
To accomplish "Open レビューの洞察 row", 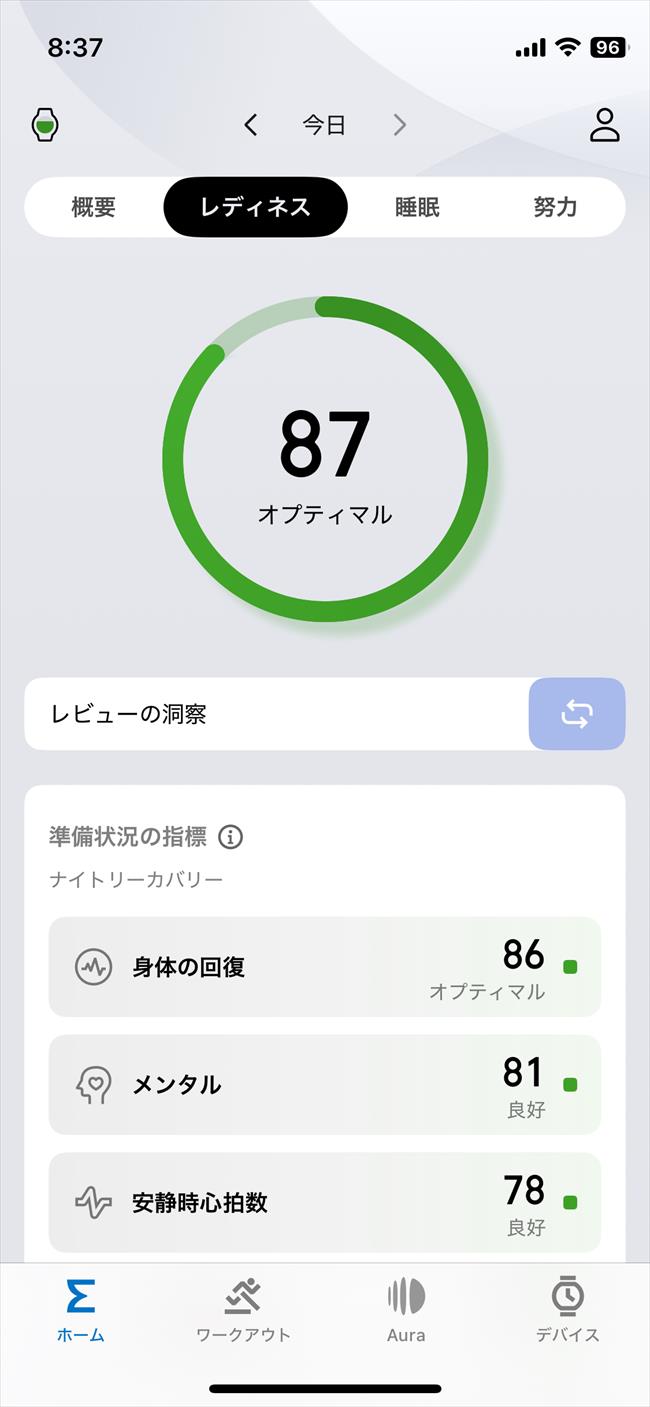I will [x=276, y=714].
